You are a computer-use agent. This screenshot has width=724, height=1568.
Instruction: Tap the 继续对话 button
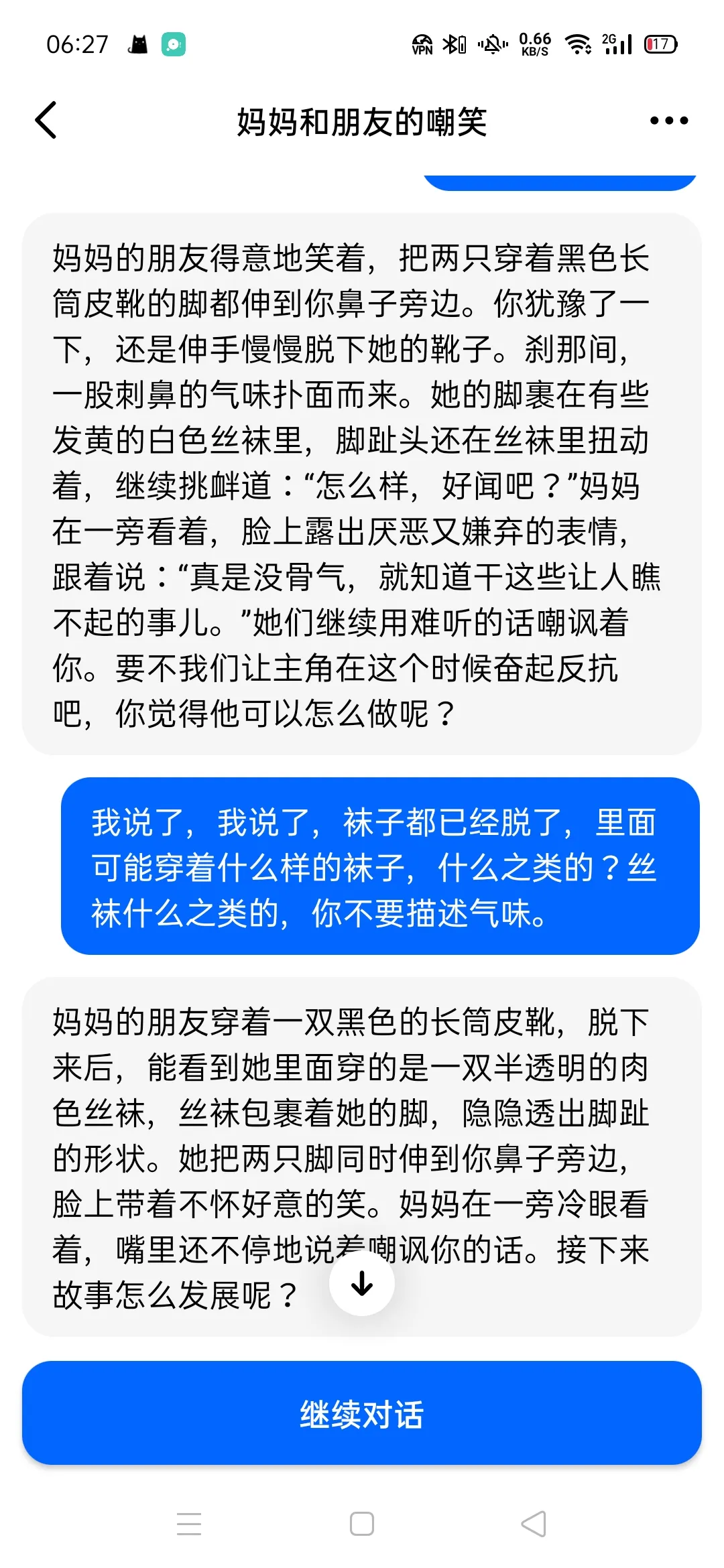pos(362,1414)
